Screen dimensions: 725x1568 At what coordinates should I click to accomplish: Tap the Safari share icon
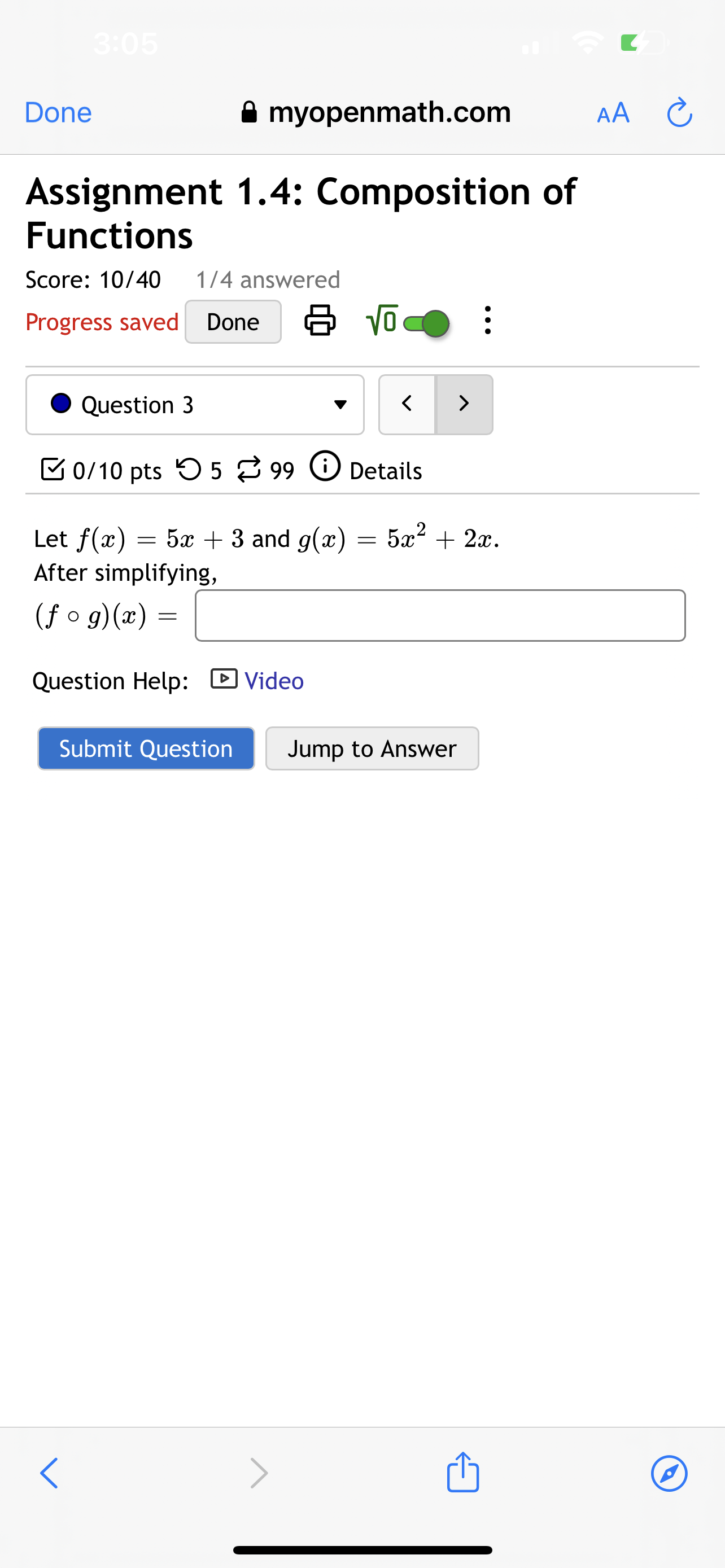point(463,1474)
